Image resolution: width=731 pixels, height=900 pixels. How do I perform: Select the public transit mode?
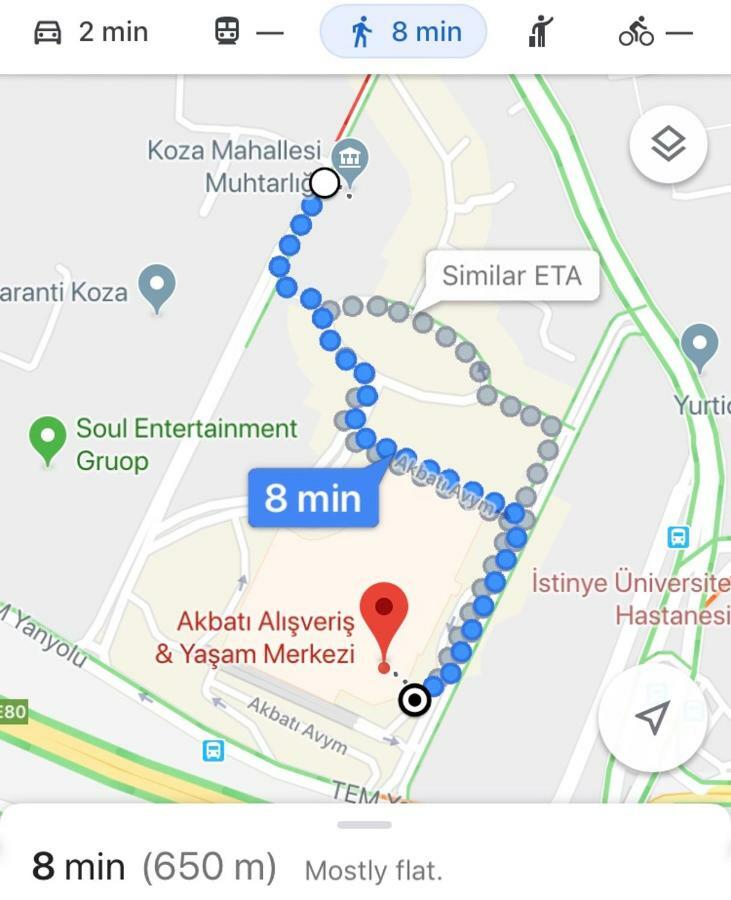coord(249,32)
